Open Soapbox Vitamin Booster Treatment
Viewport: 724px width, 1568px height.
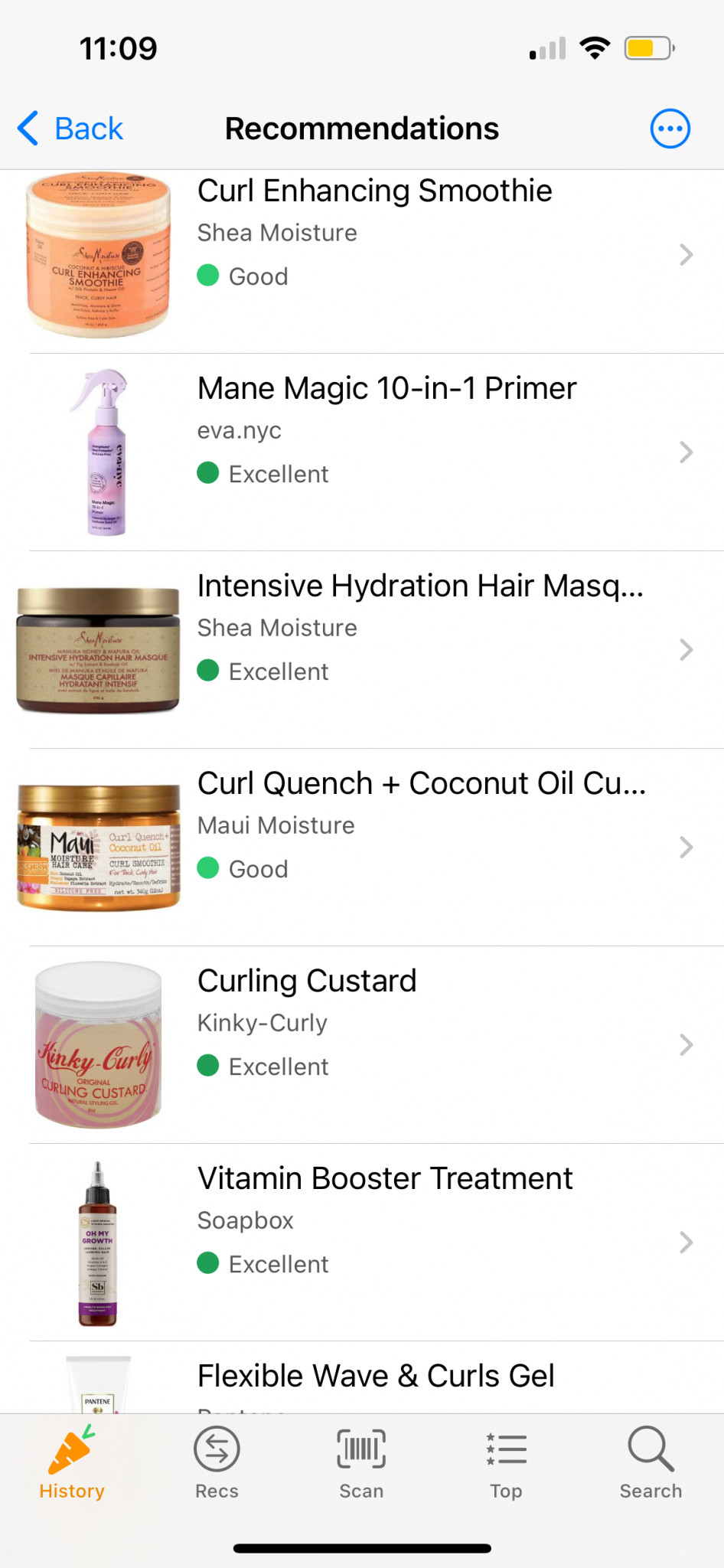point(362,1243)
